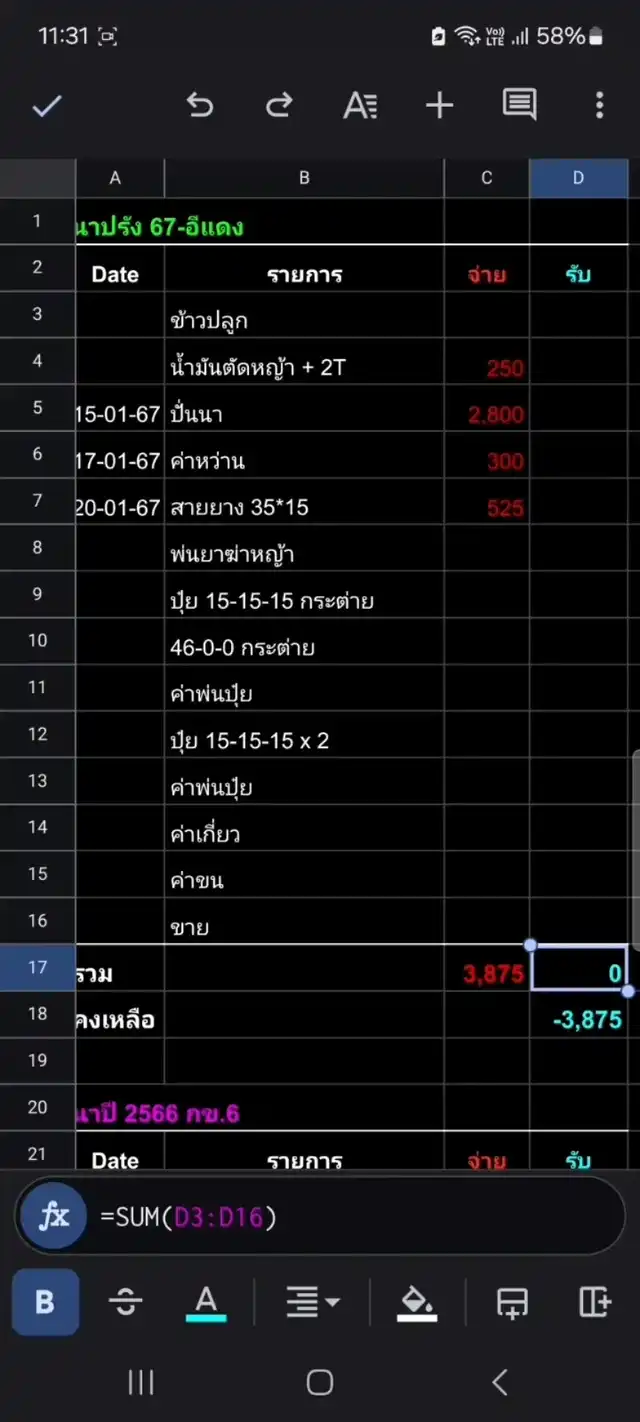
Task: Insert a column using the toolbar
Action: click(x=594, y=1302)
